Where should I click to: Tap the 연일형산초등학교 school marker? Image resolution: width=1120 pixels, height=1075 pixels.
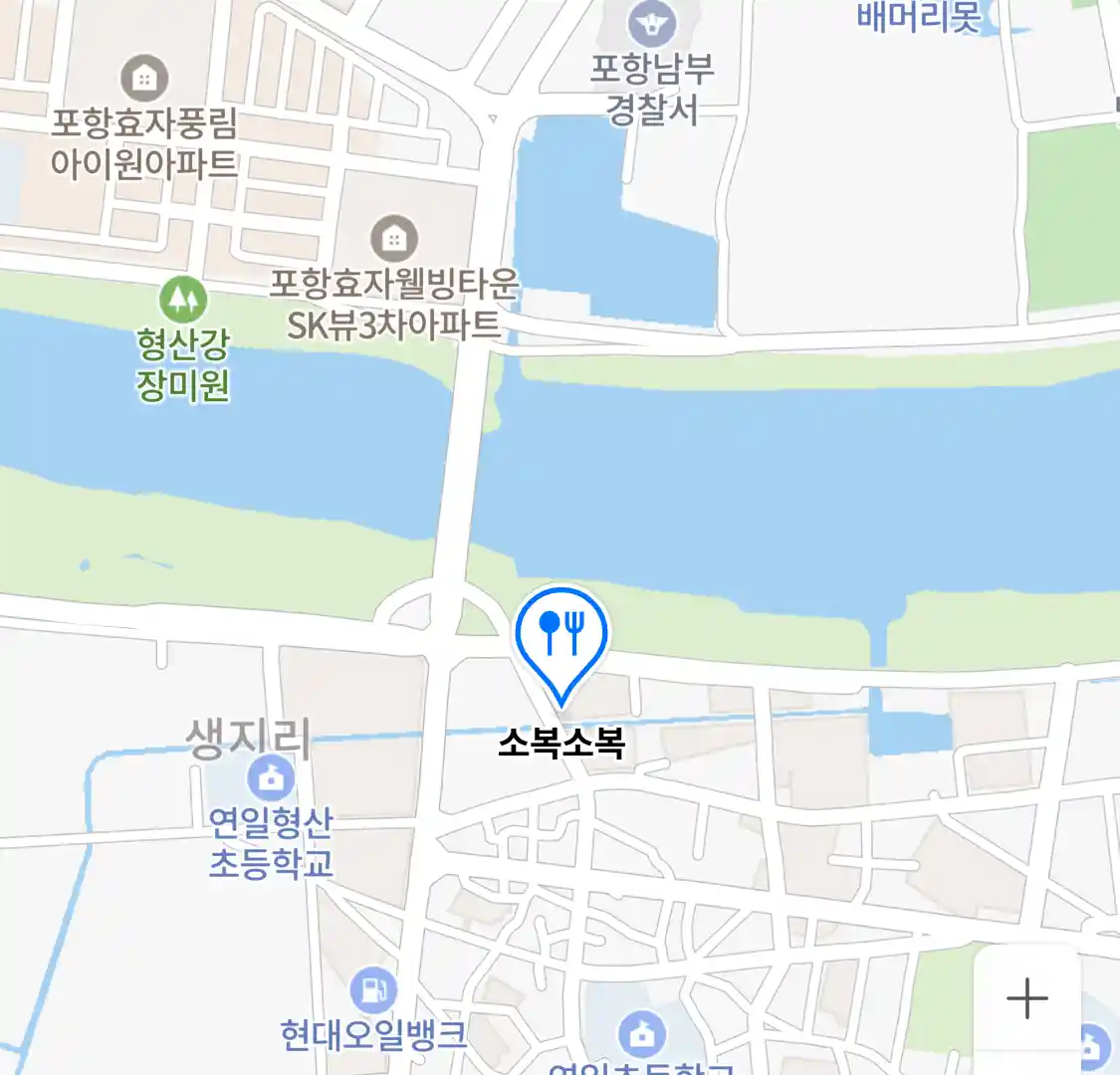tap(270, 778)
